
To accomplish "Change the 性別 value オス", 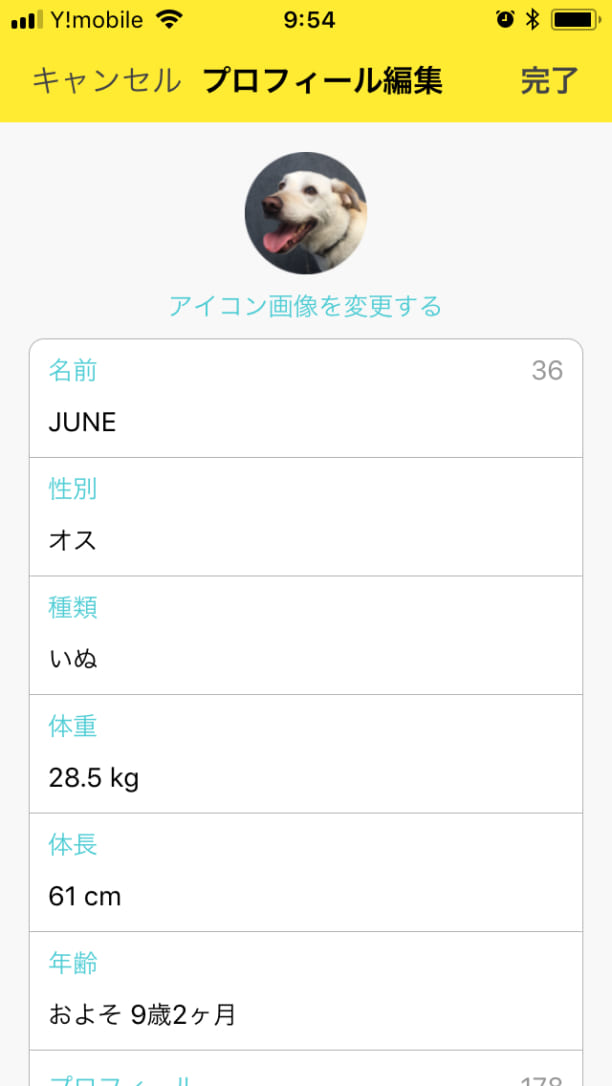I will [306, 517].
